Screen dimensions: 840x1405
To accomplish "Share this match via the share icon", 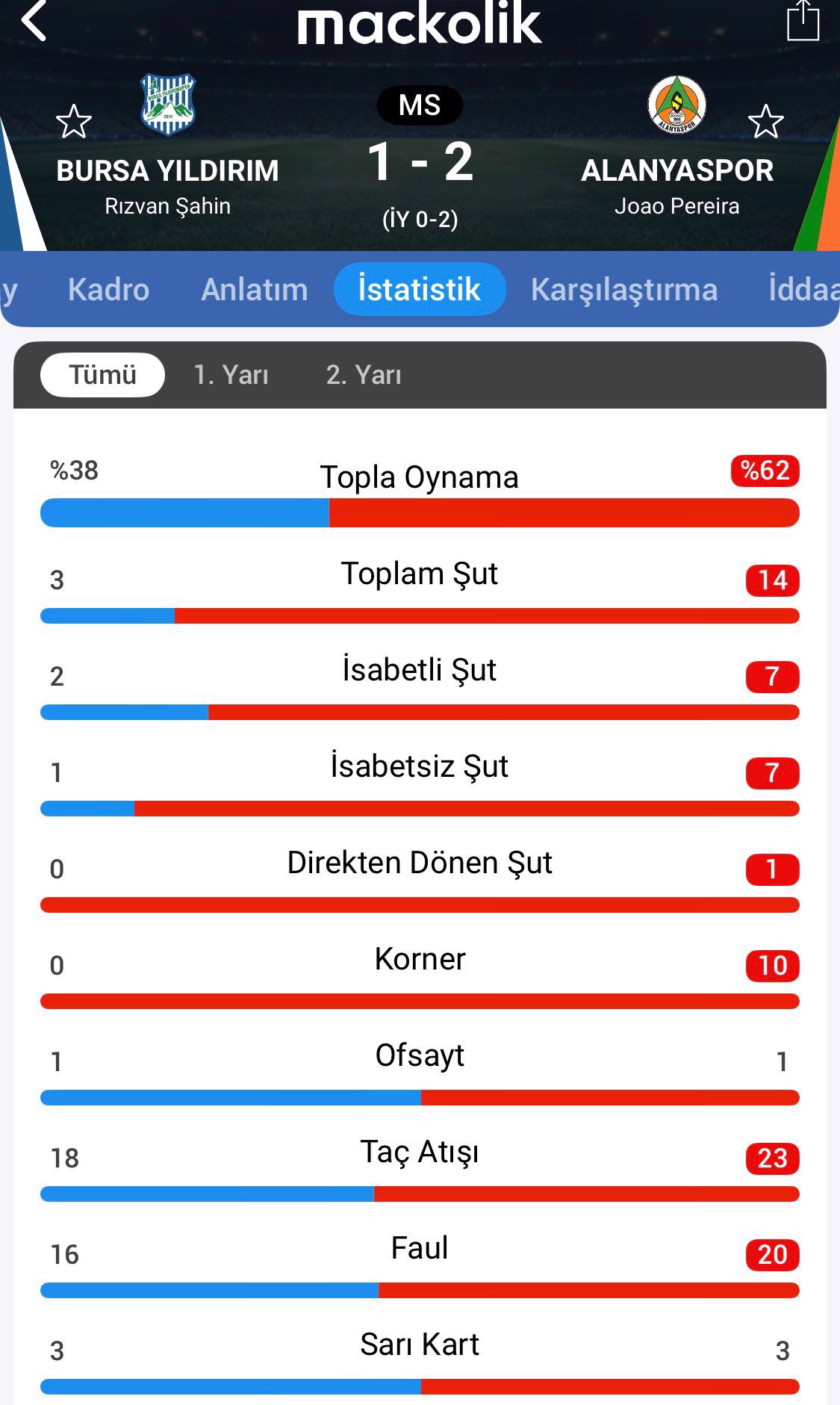I will tap(803, 20).
